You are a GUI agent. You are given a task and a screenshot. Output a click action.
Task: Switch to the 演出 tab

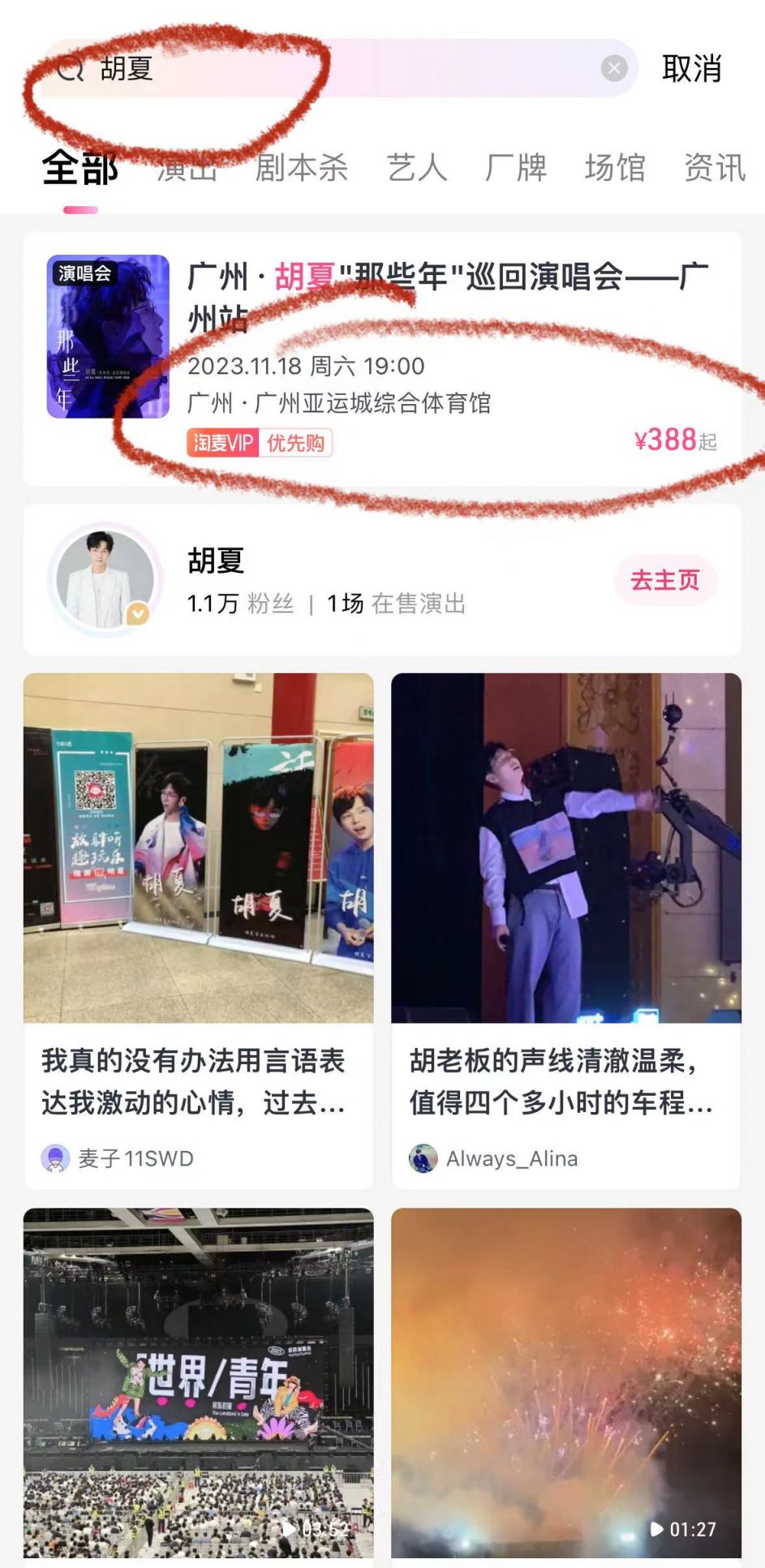point(187,169)
